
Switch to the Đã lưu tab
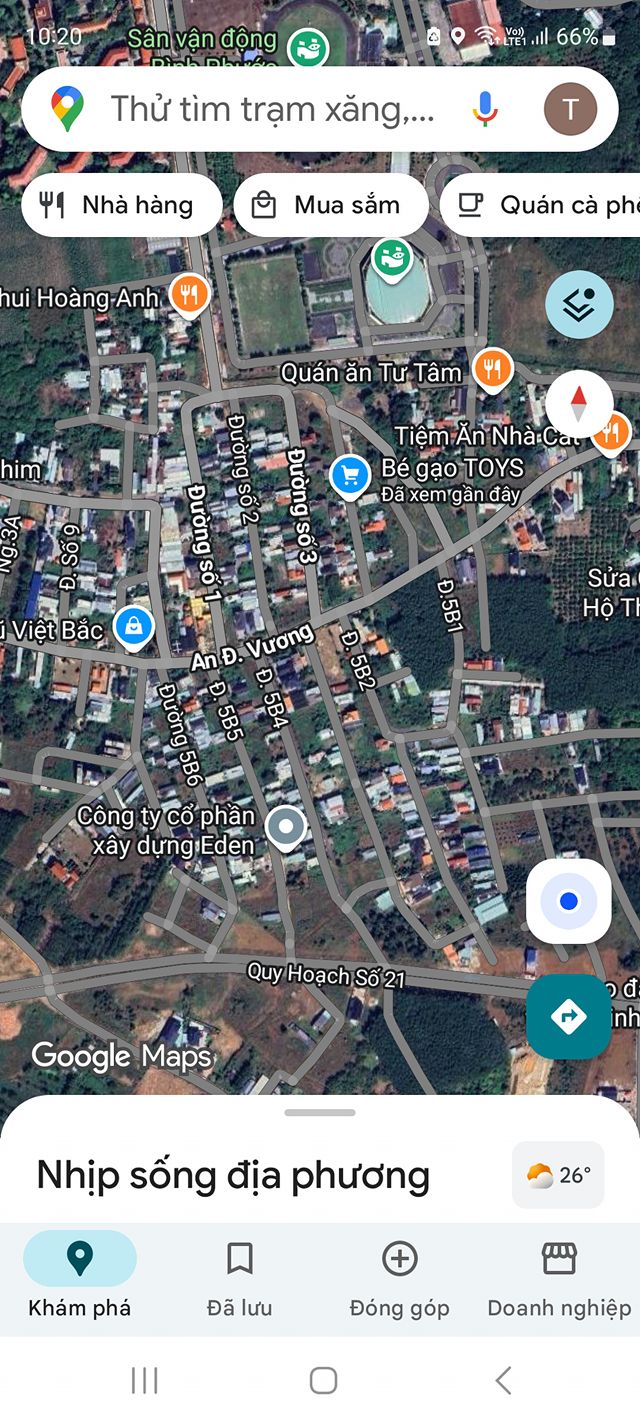[239, 1278]
